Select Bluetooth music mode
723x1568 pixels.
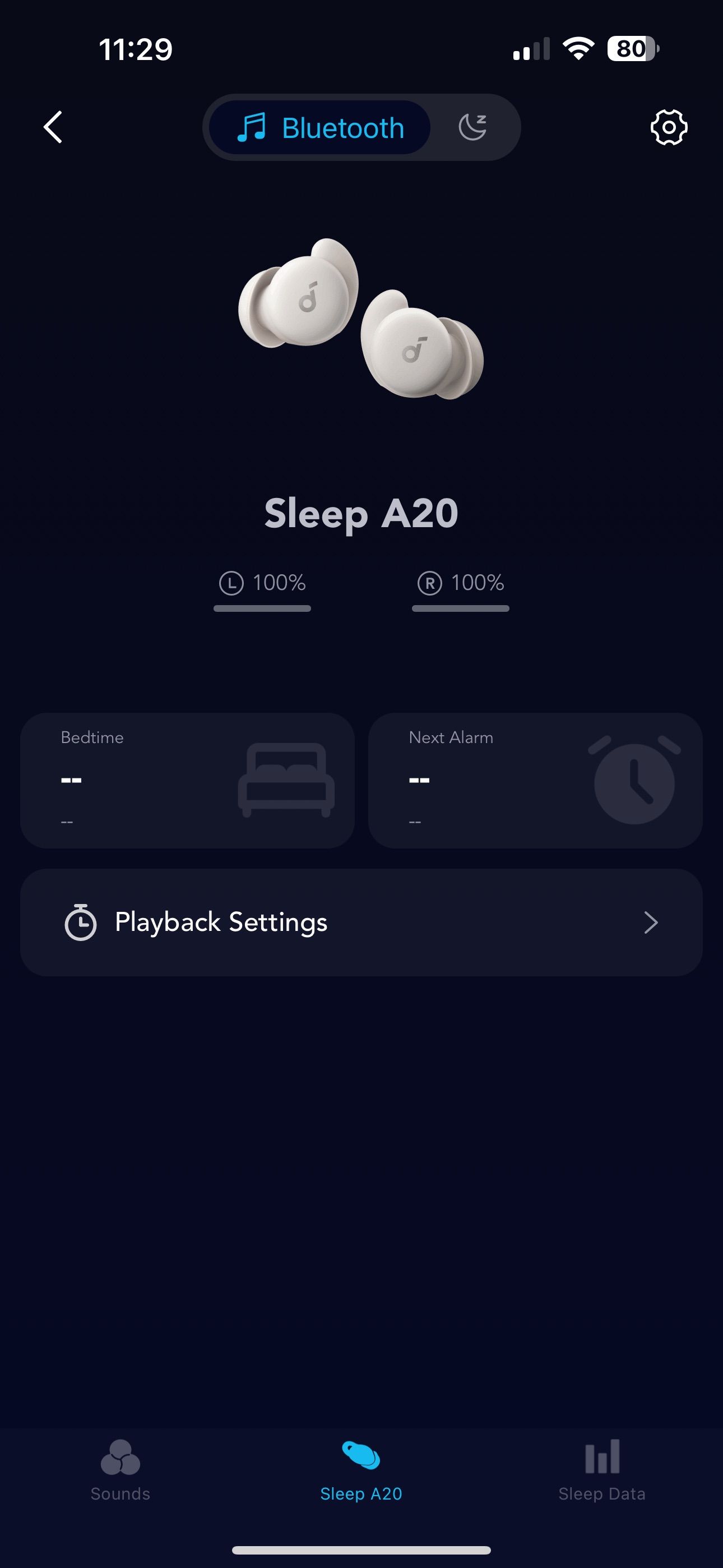pyautogui.click(x=320, y=128)
